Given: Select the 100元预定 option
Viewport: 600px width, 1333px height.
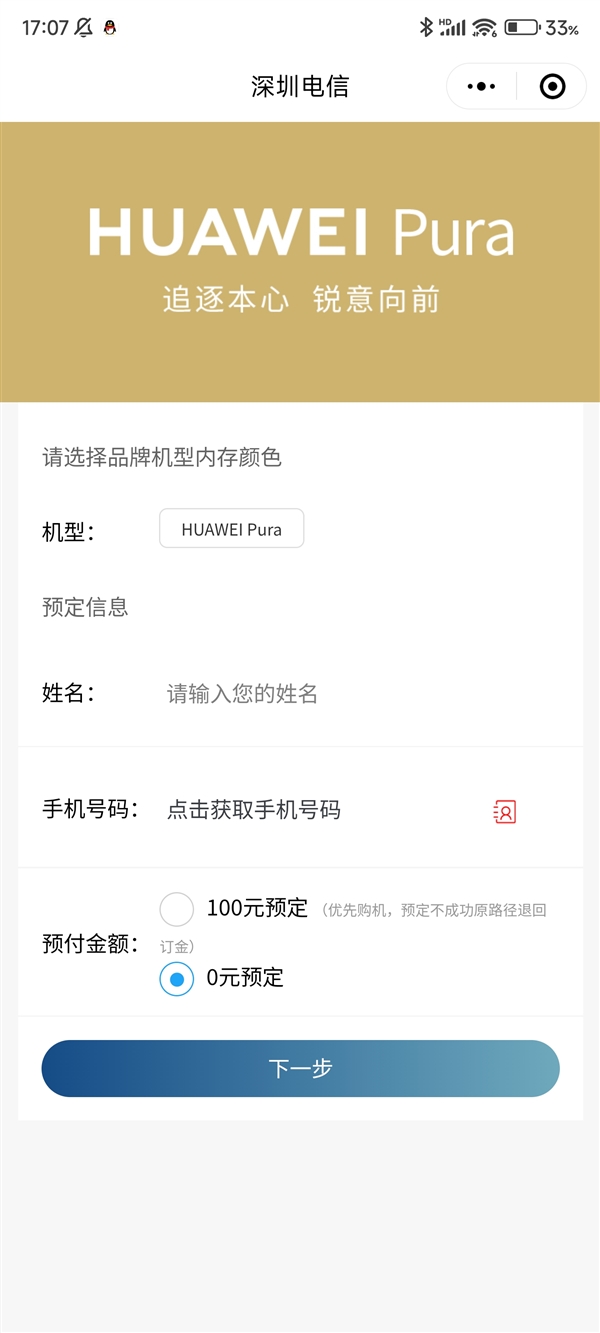Looking at the screenshot, I should pos(177,909).
